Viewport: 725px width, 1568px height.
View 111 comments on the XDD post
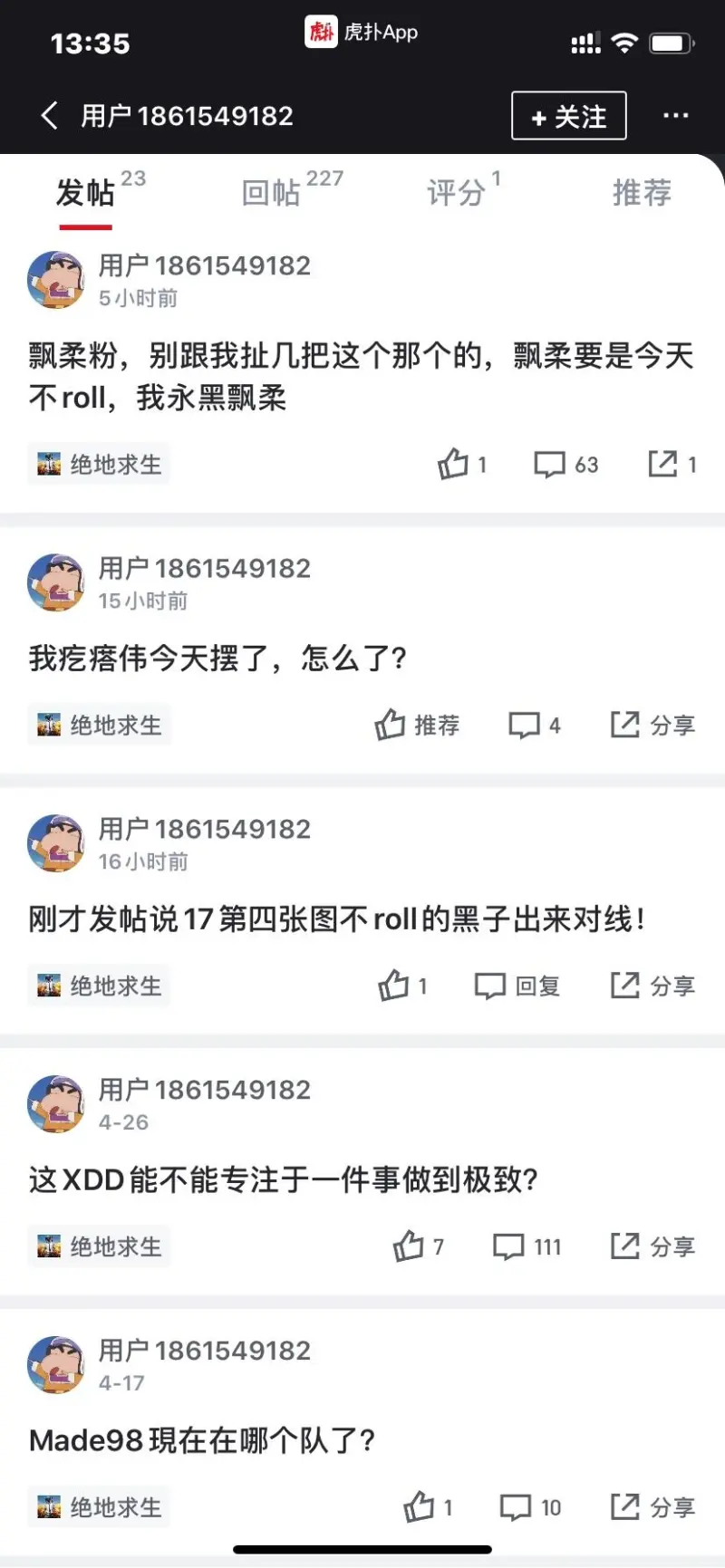(x=527, y=1246)
